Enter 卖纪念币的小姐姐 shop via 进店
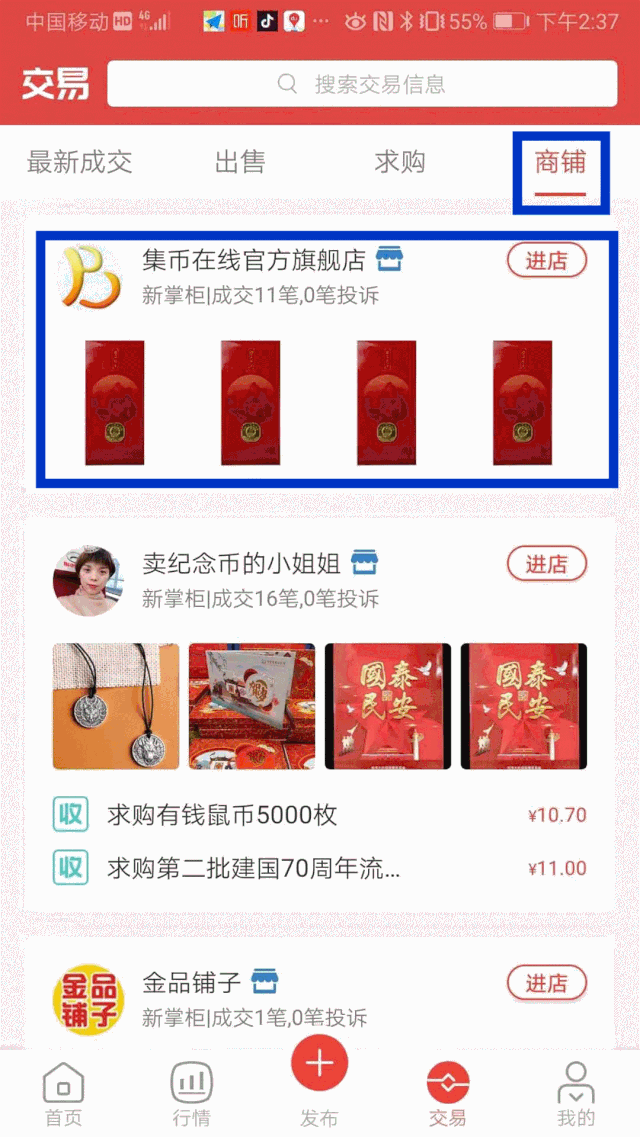This screenshot has height=1137, width=640. [x=546, y=565]
